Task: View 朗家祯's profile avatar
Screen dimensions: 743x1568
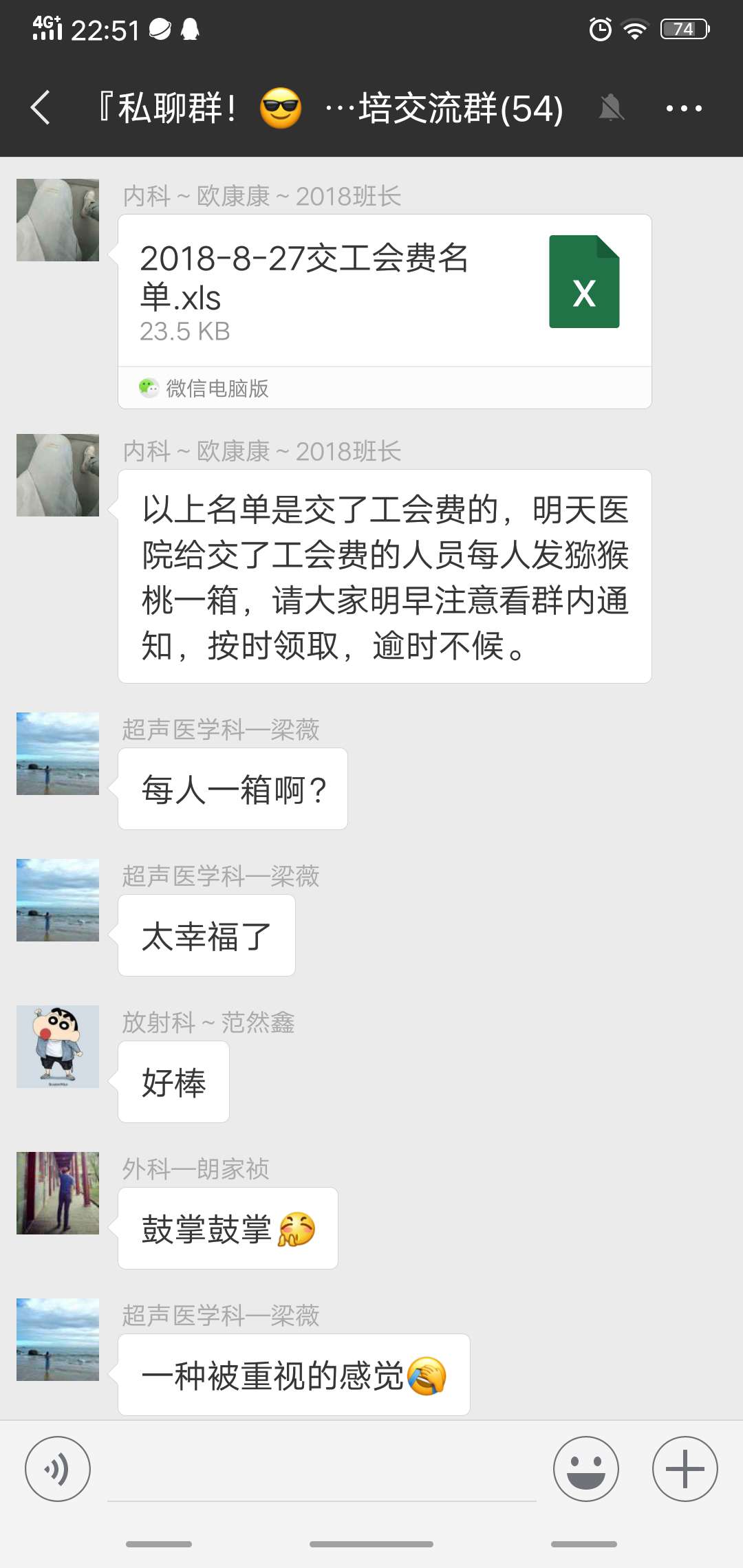Action: click(x=57, y=1194)
